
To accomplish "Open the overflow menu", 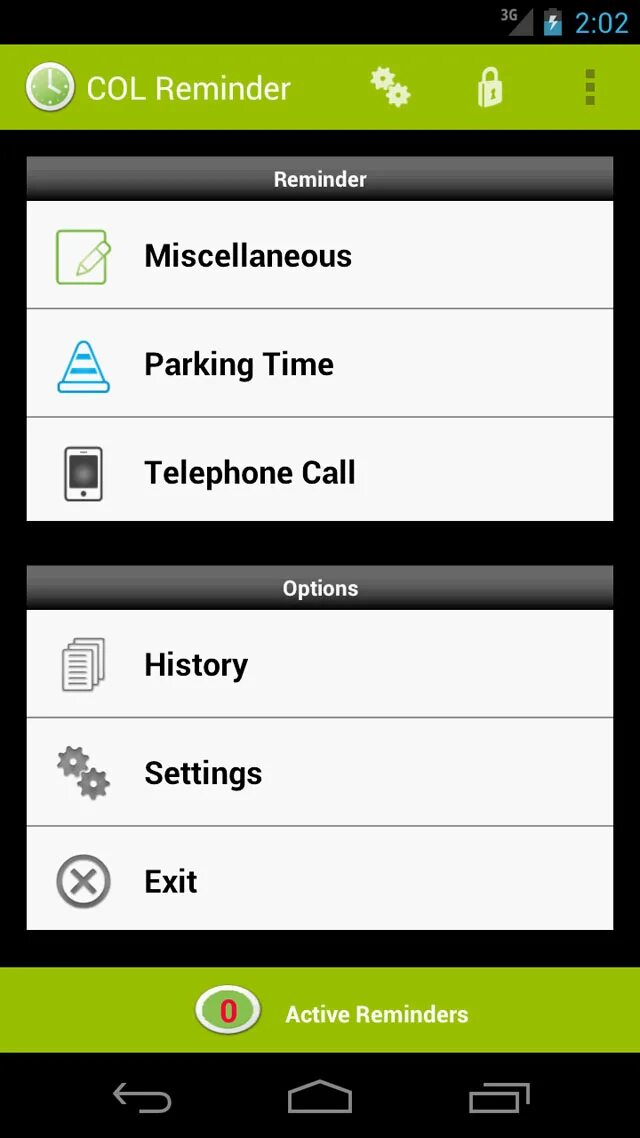I will 590,88.
